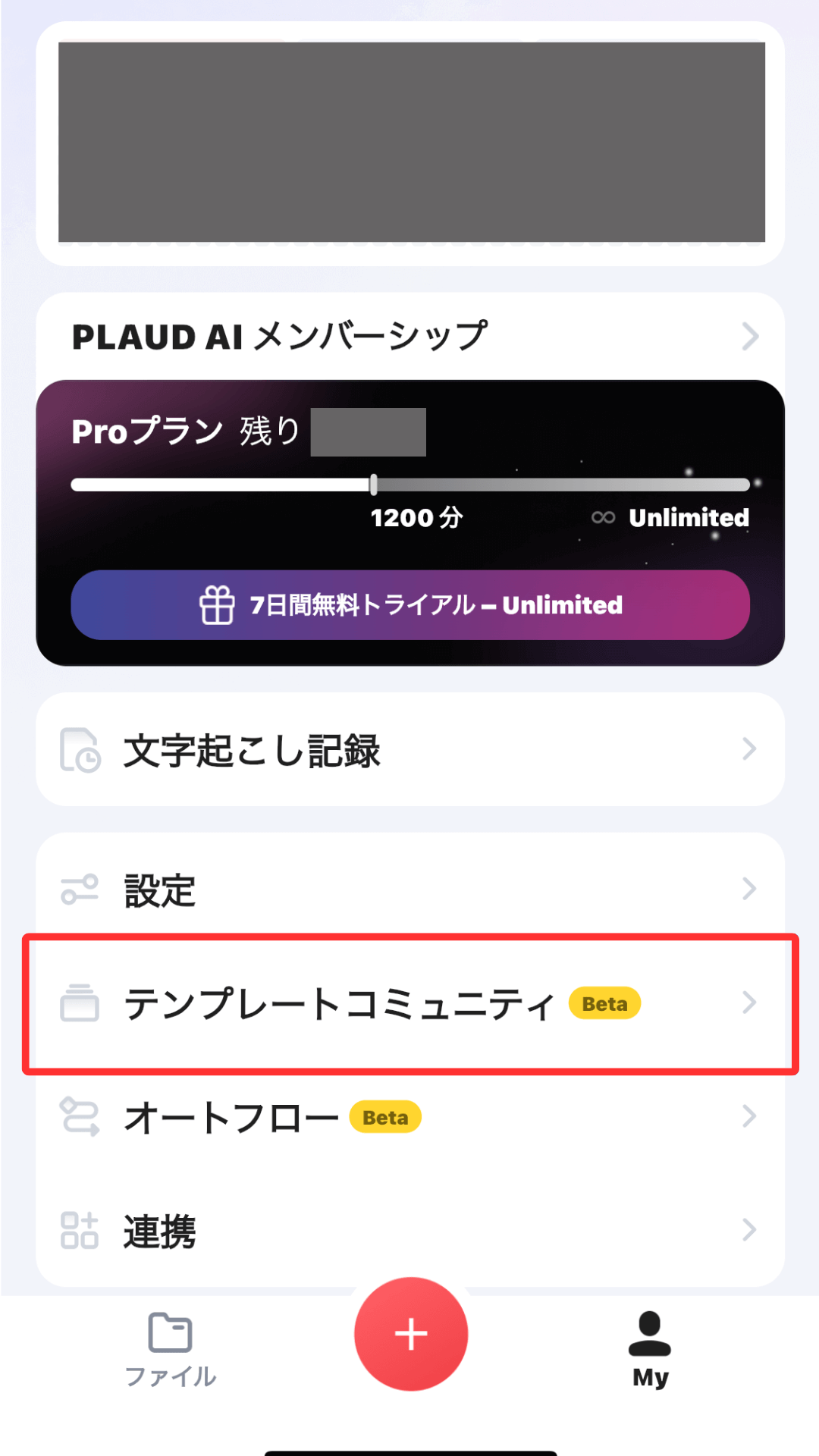Start the 7日間無料トライアル Unlimited offer
Screen dimensions: 819x1456
[x=409, y=605]
